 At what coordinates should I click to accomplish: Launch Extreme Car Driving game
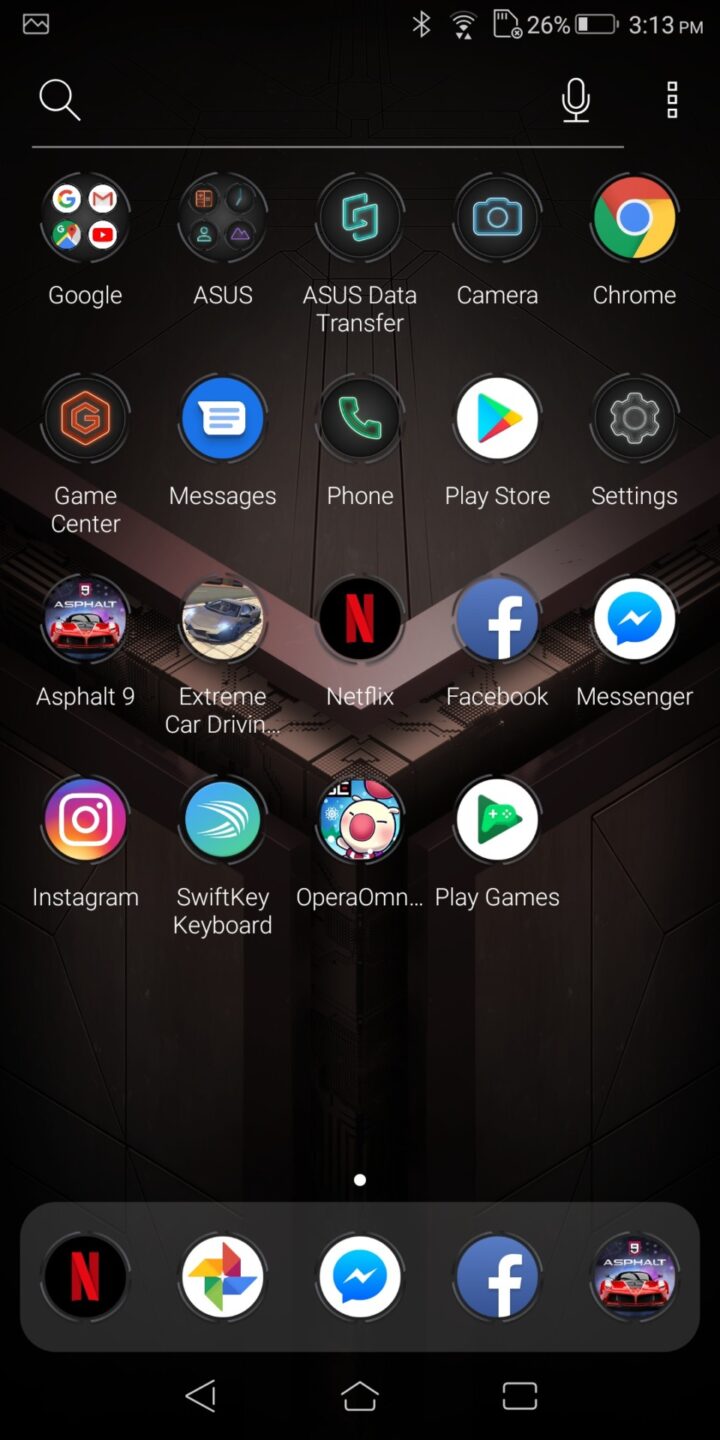[222, 619]
